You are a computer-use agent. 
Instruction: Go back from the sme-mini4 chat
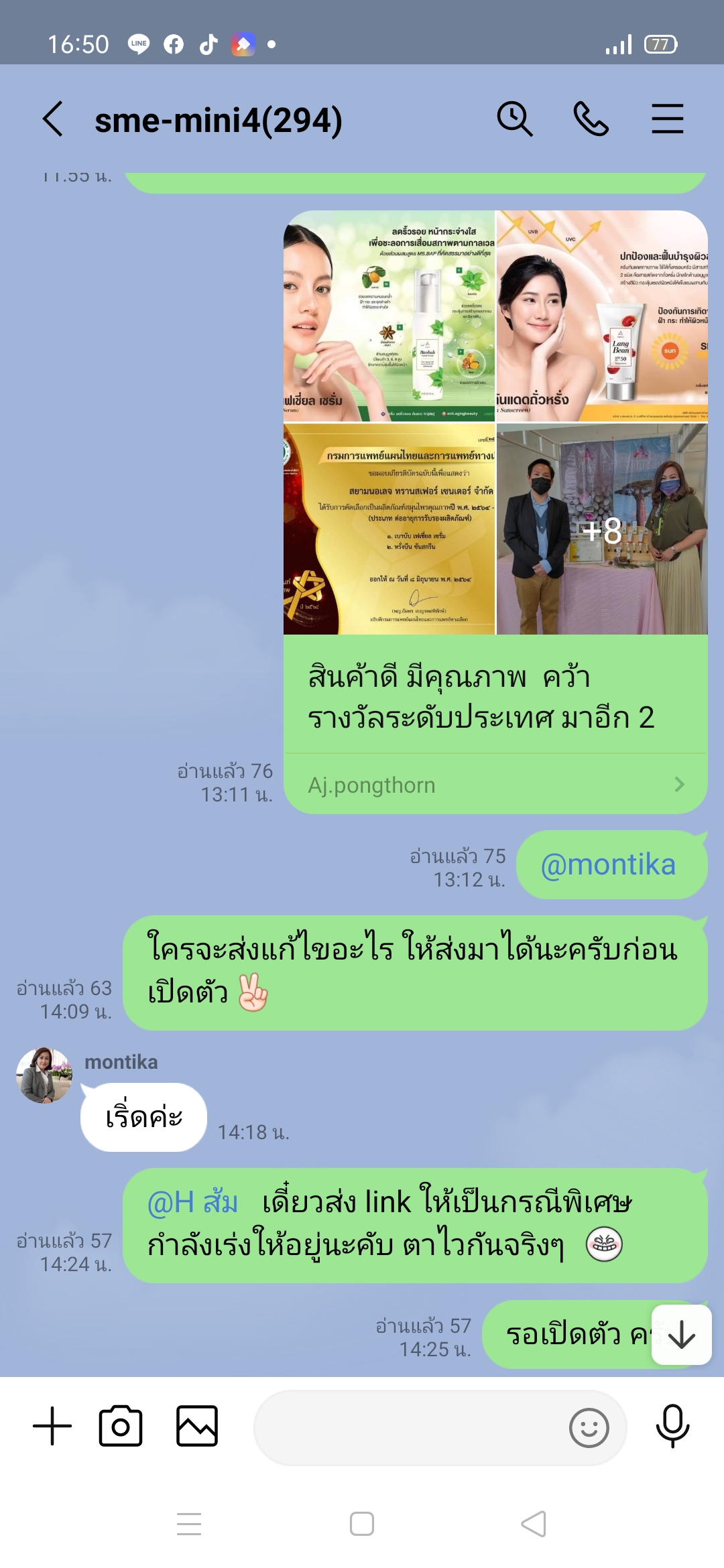[x=54, y=119]
